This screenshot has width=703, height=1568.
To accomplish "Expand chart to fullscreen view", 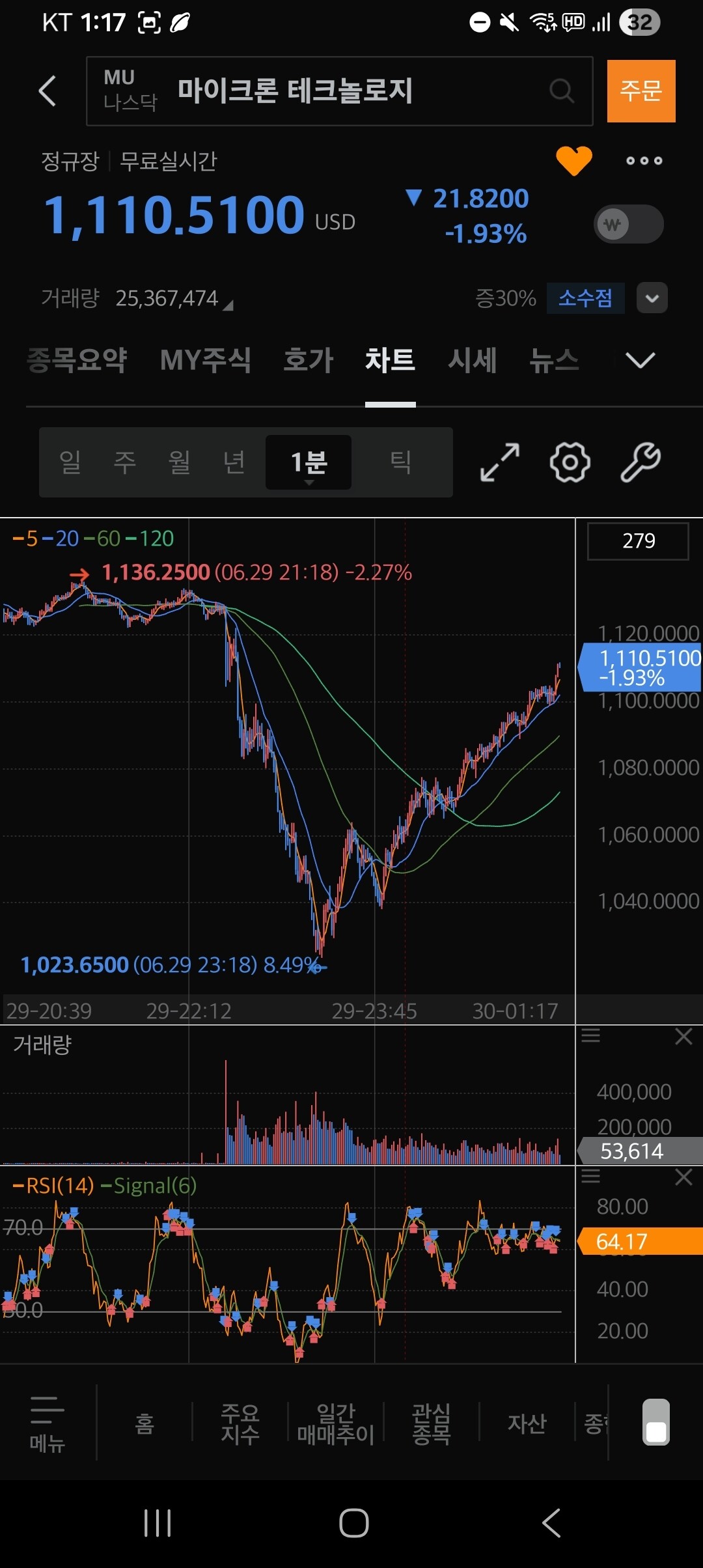I will click(x=500, y=462).
